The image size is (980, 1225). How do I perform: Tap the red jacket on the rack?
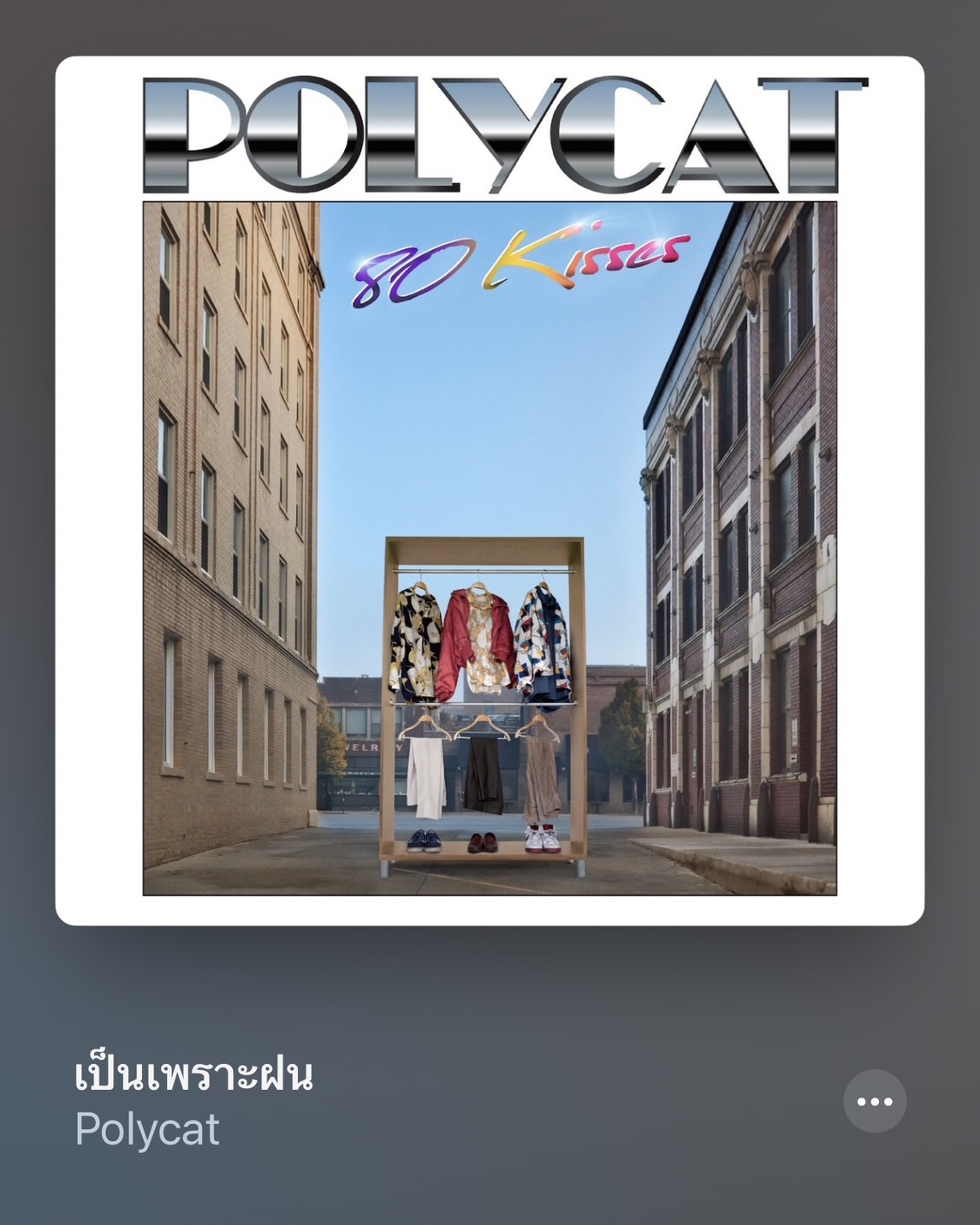click(472, 646)
